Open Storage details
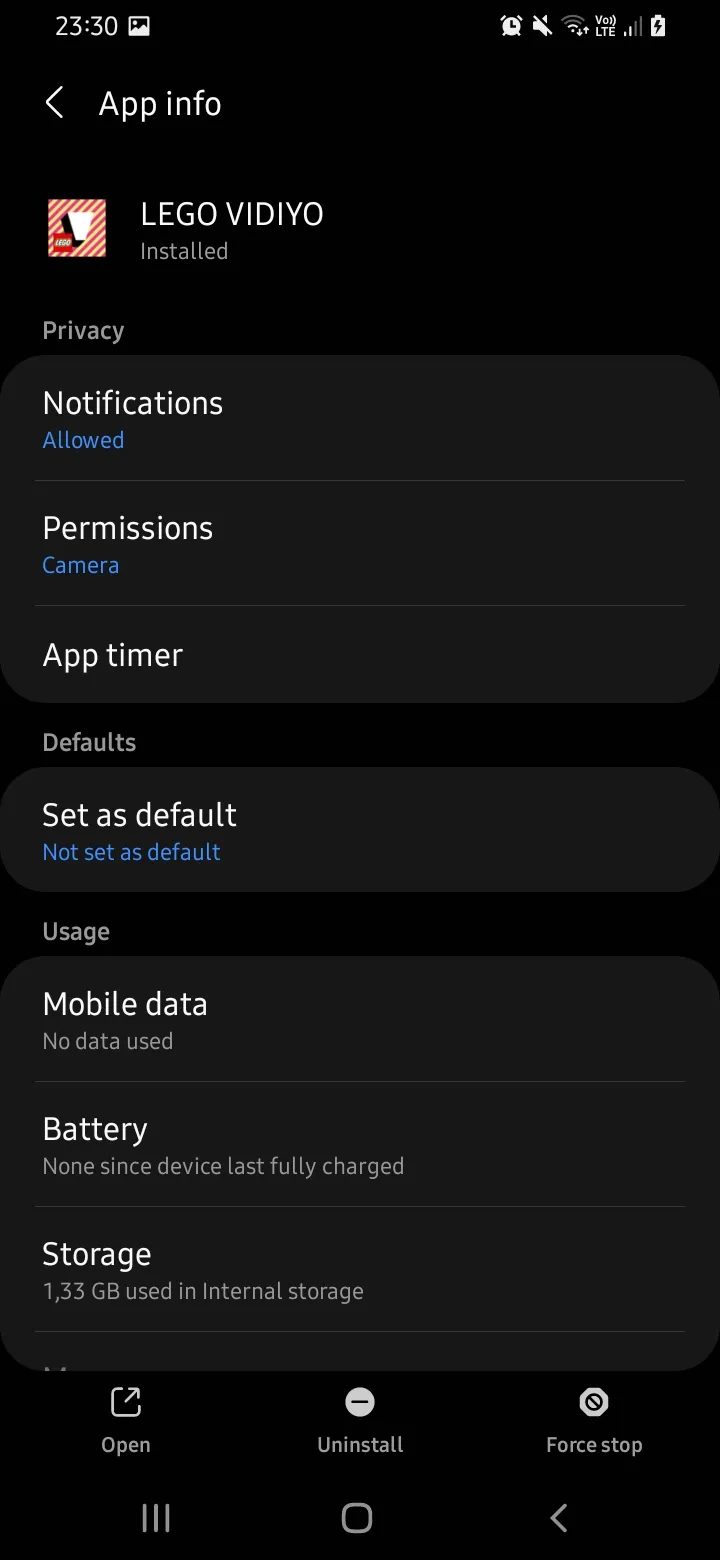Image resolution: width=720 pixels, height=1560 pixels. coord(360,1269)
